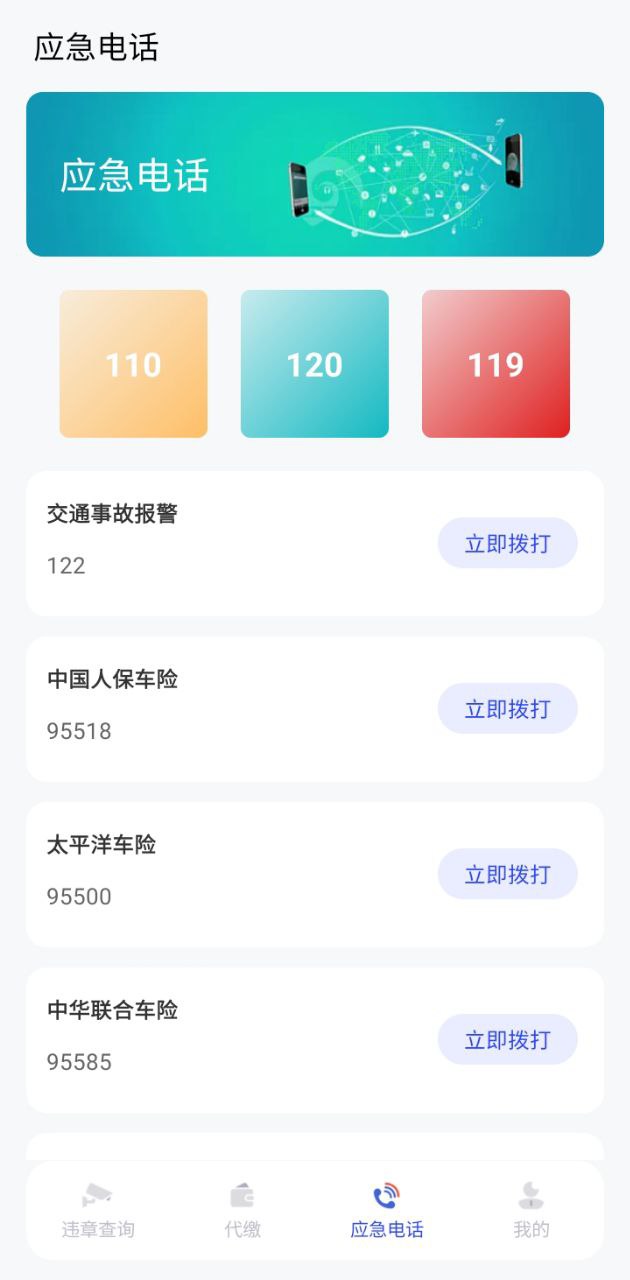The height and width of the screenshot is (1280, 630).
Task: Open the 代缴 tab
Action: (243, 1210)
